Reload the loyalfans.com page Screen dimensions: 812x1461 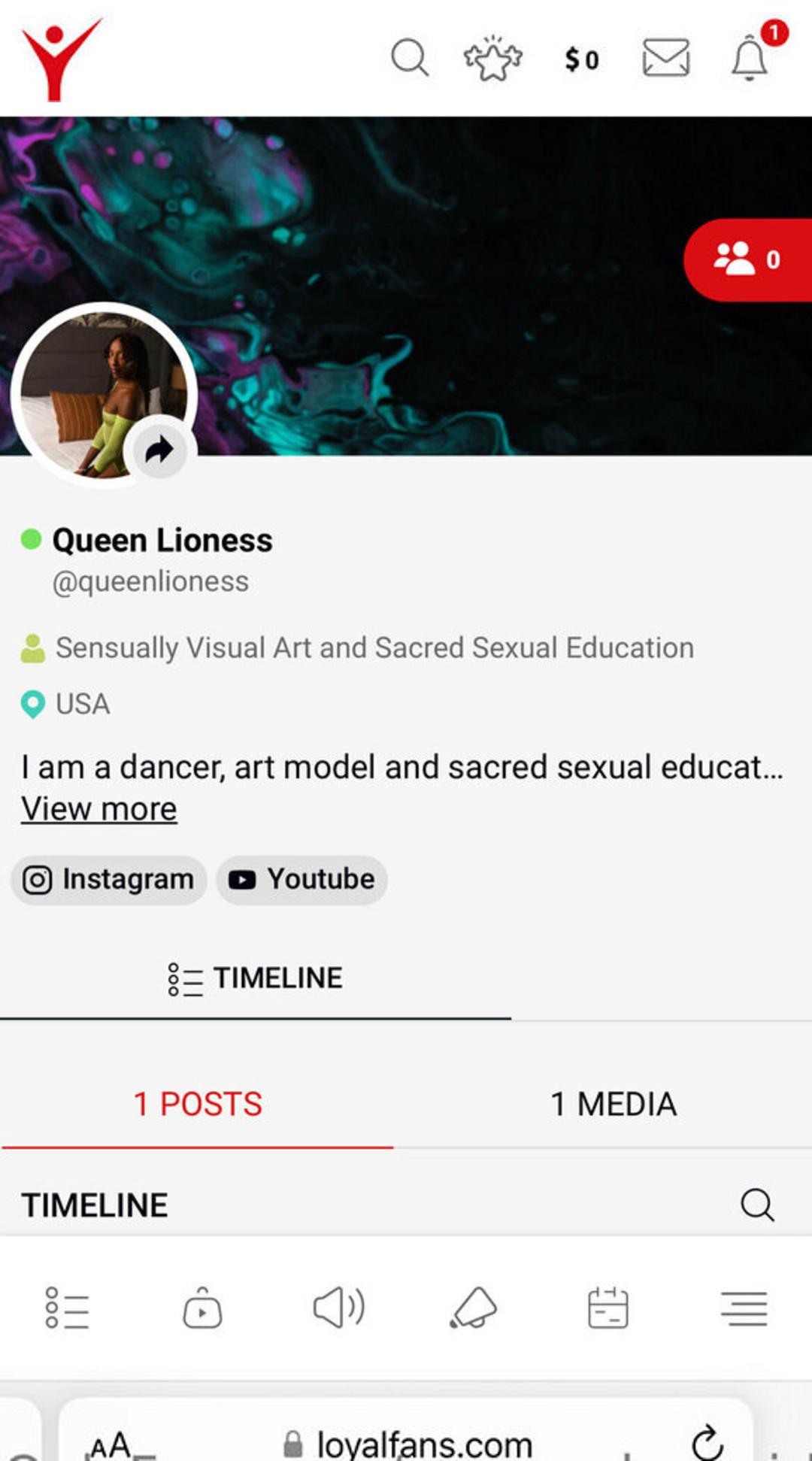tap(707, 1442)
